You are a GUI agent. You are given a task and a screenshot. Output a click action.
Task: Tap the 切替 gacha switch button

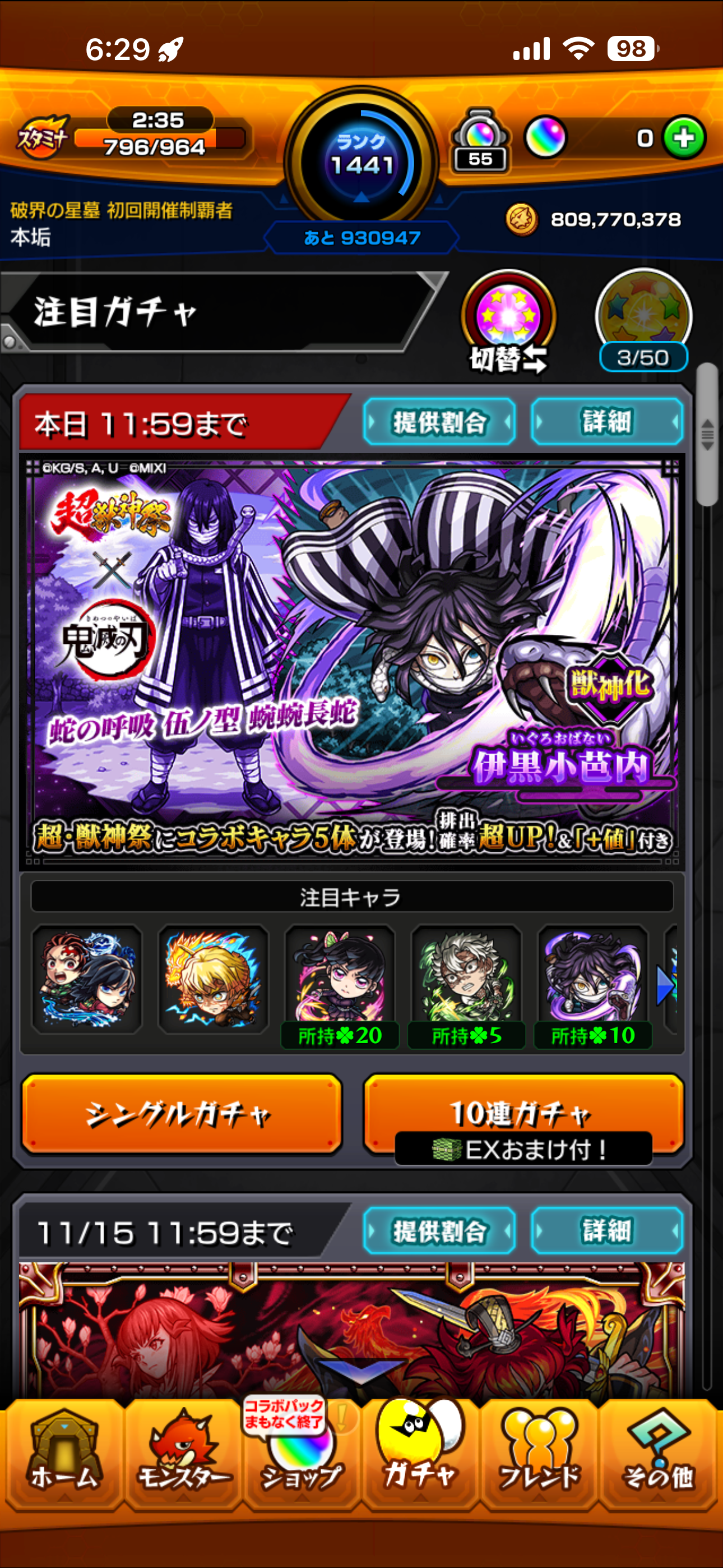tap(508, 321)
